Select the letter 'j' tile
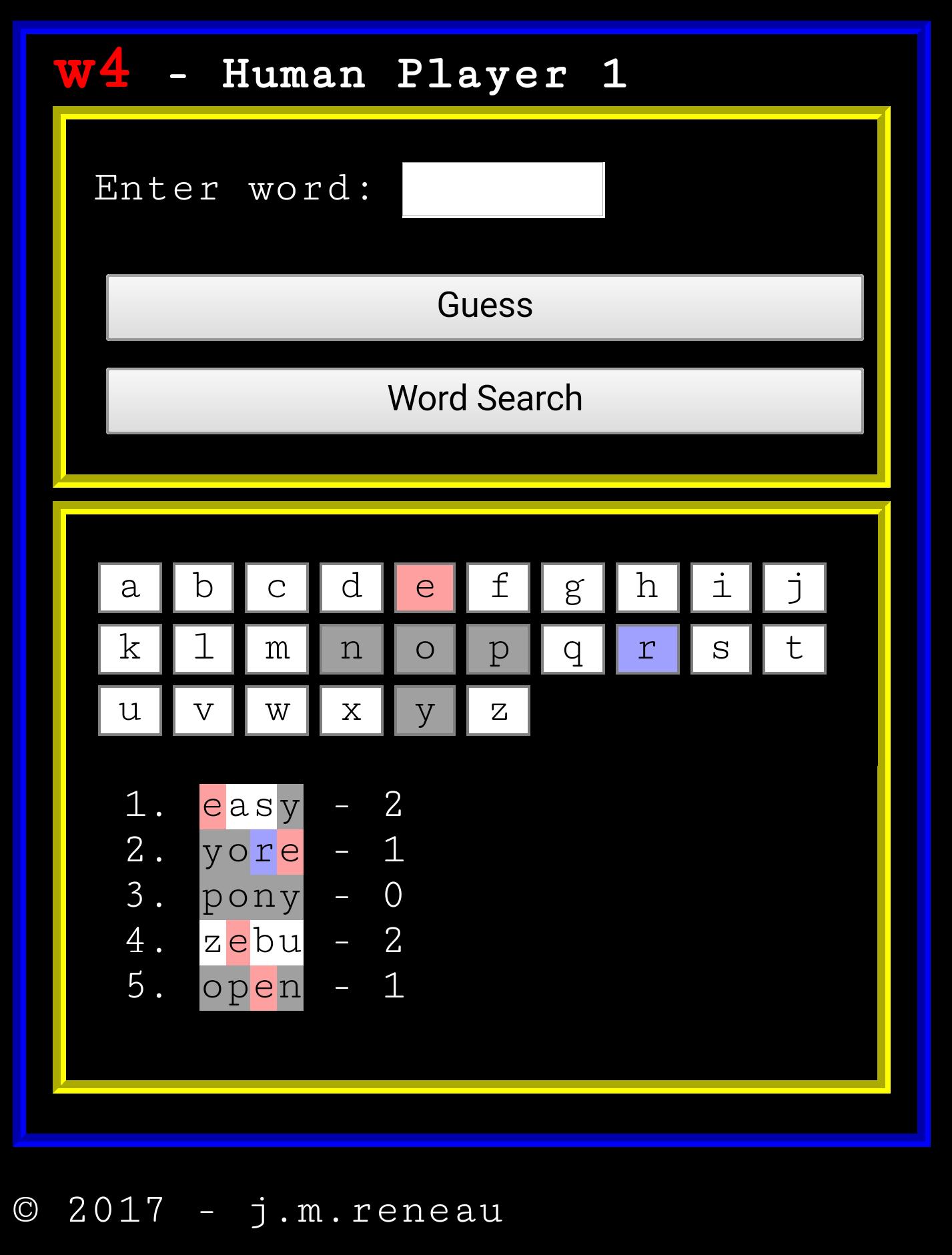Viewport: 952px width, 1255px height. 794,587
